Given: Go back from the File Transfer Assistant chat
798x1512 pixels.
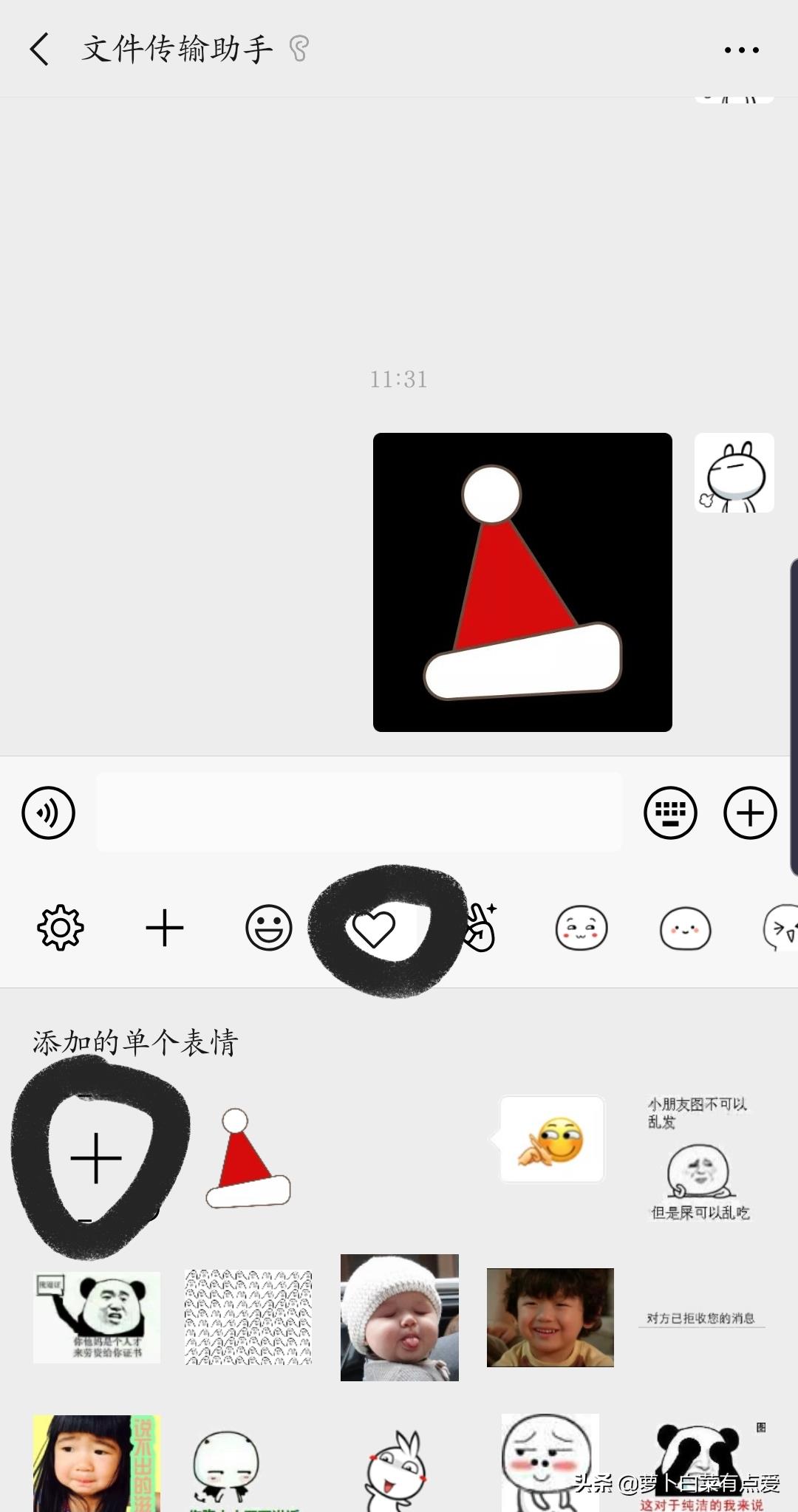Looking at the screenshot, I should point(40,49).
